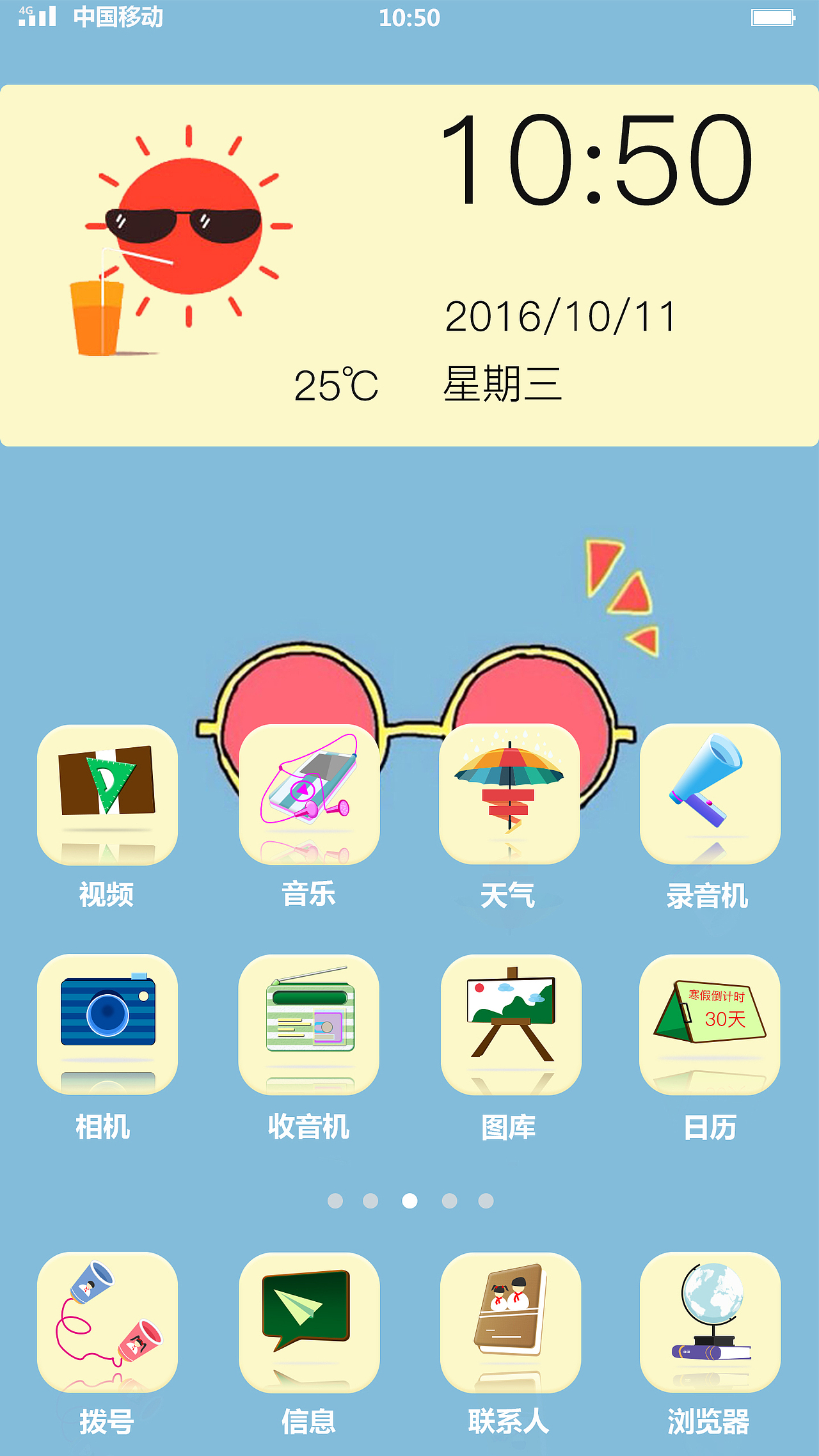Screen dimensions: 819x1456
Task: Open the 天气 (Weather) umbrella icon
Action: 510,795
